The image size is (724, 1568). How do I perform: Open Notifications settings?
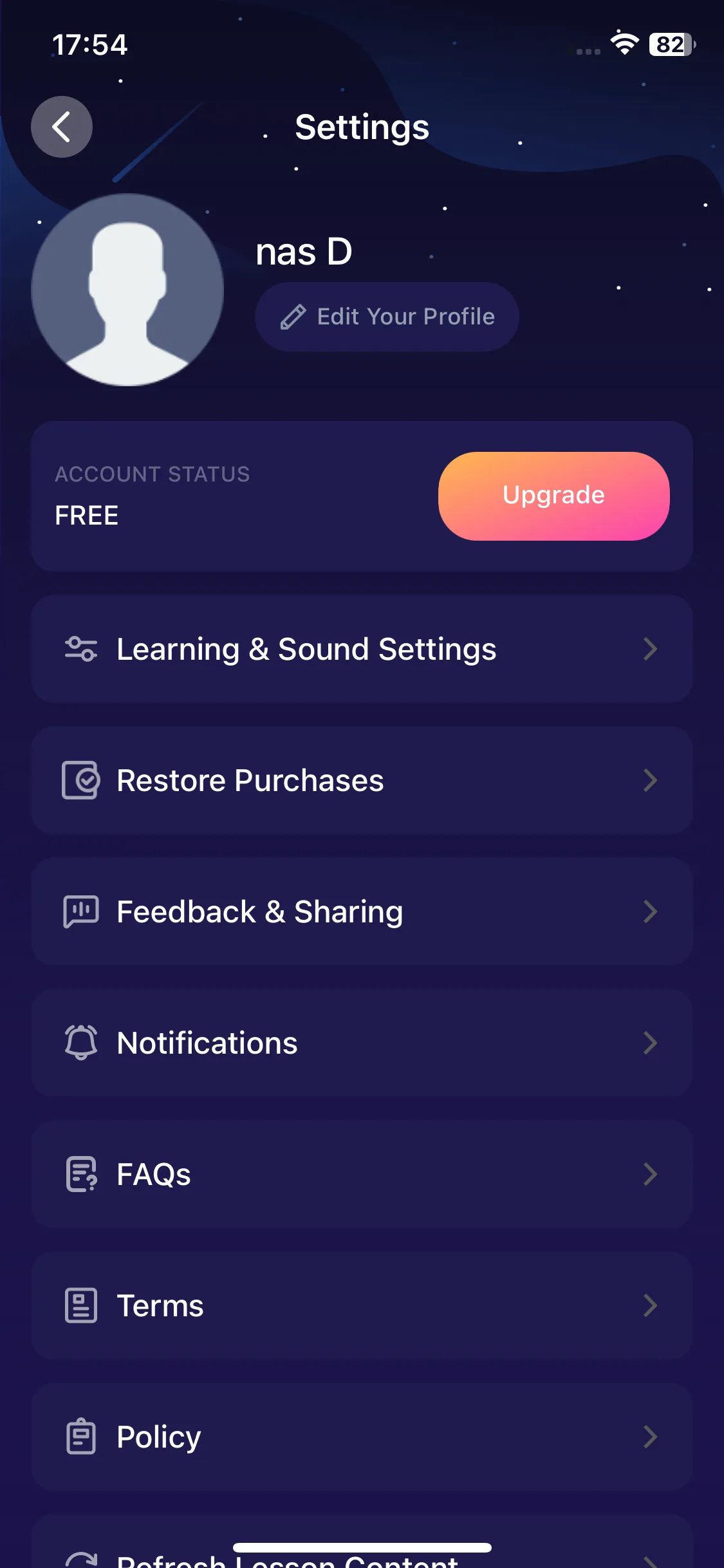[x=362, y=1043]
